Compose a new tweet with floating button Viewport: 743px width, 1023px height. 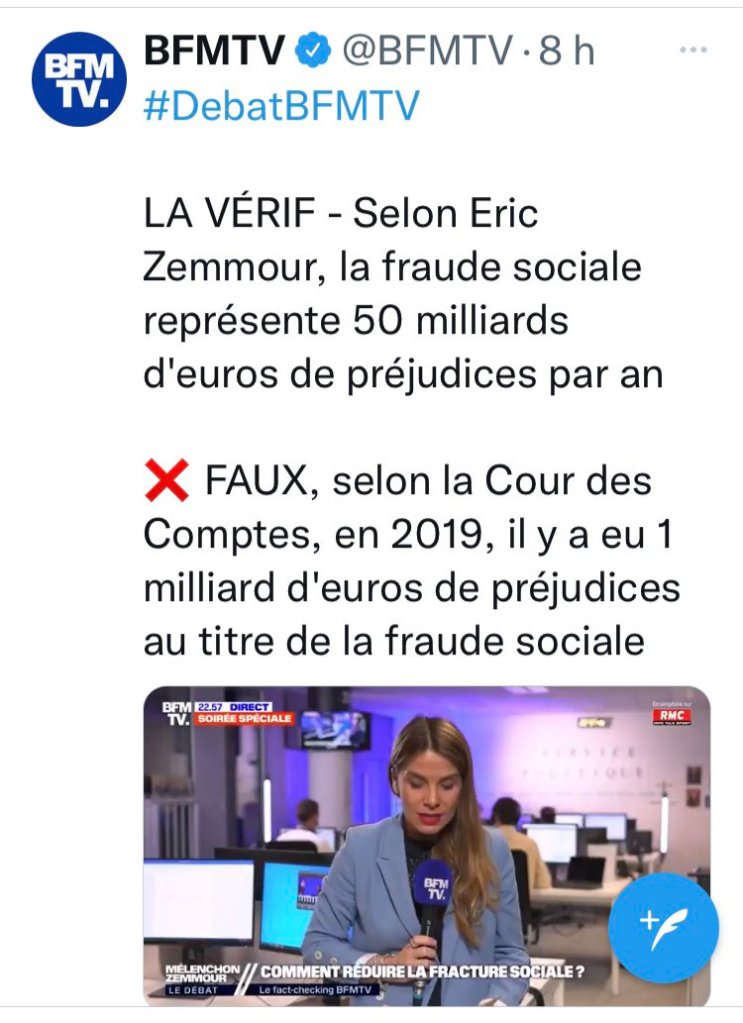[664, 929]
